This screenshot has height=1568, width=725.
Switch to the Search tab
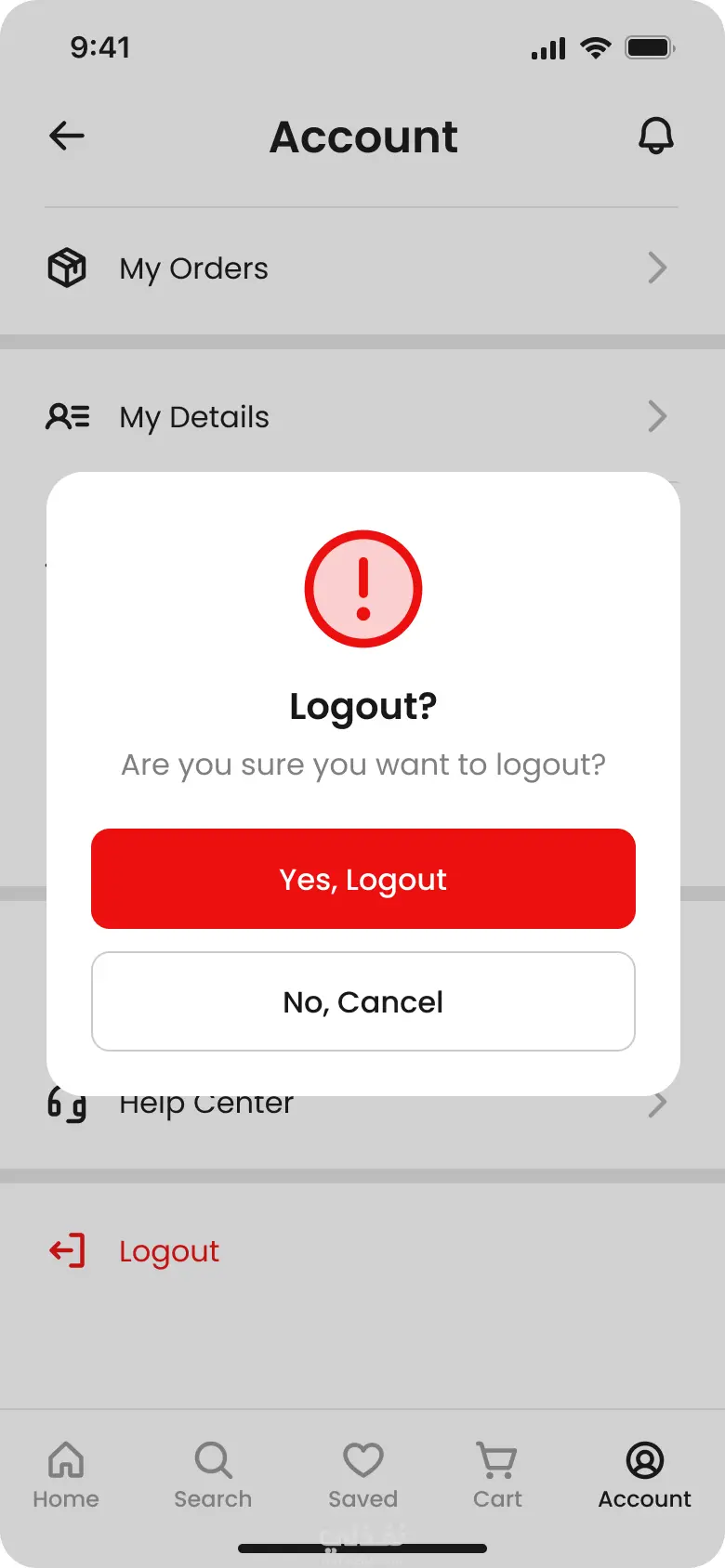[x=213, y=1475]
